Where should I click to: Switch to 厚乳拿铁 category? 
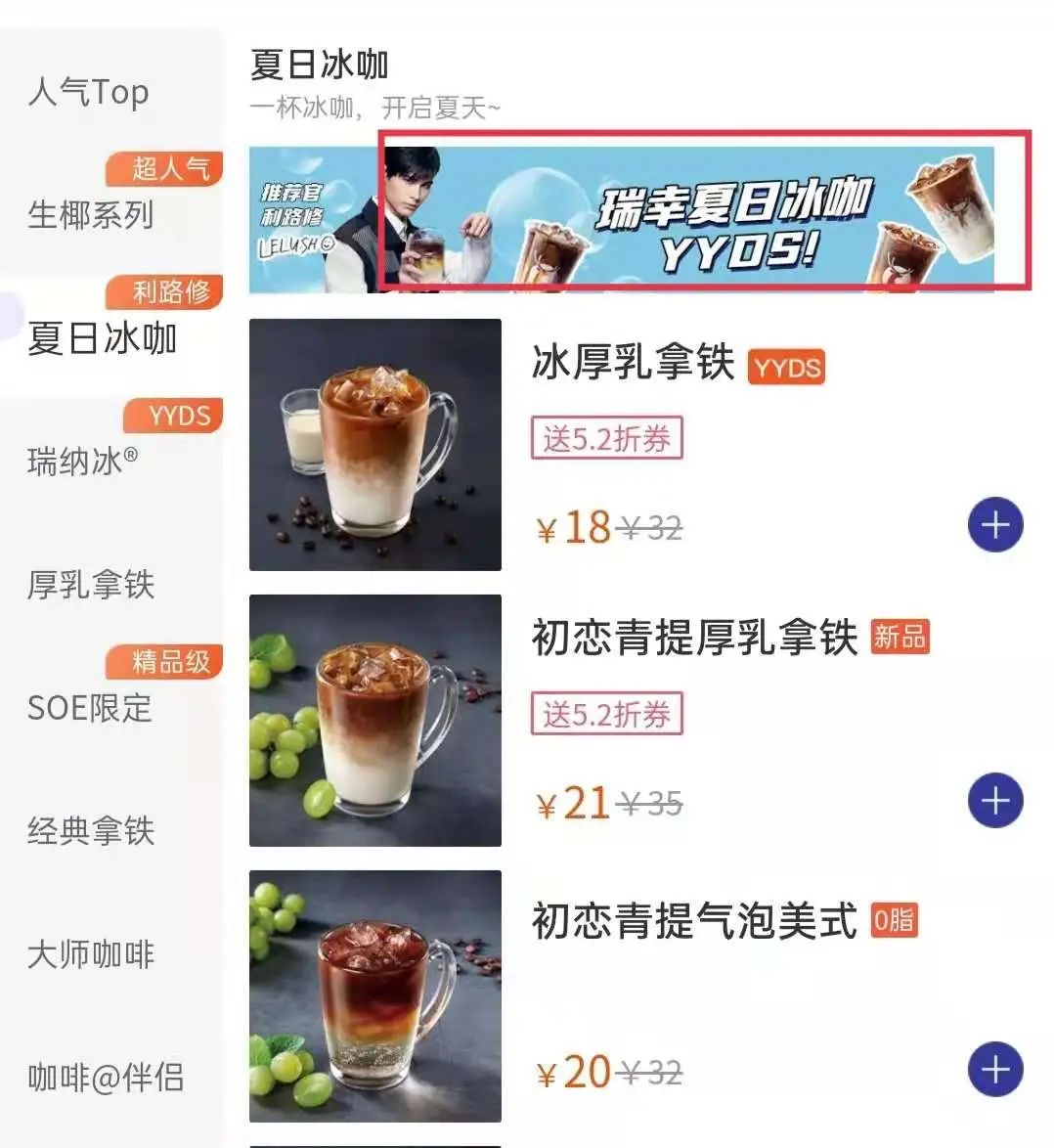[91, 584]
